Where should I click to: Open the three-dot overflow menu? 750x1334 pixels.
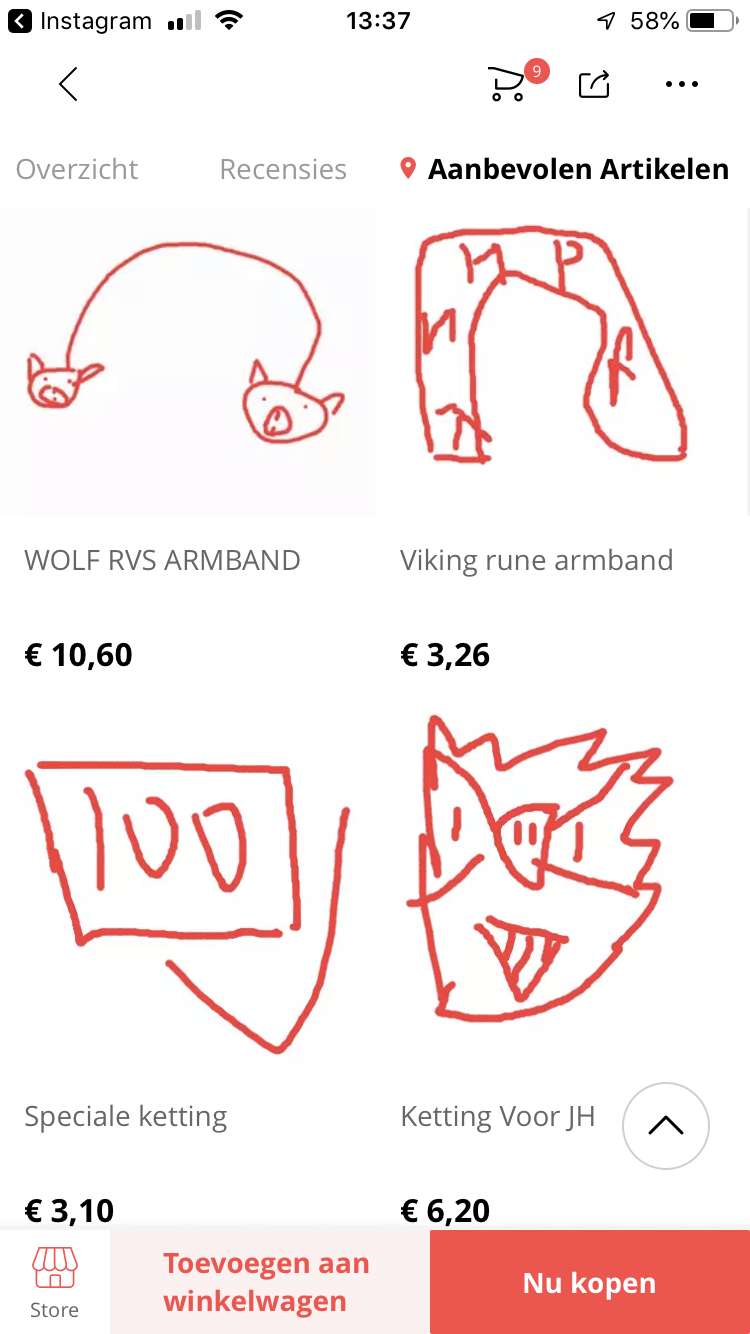682,84
